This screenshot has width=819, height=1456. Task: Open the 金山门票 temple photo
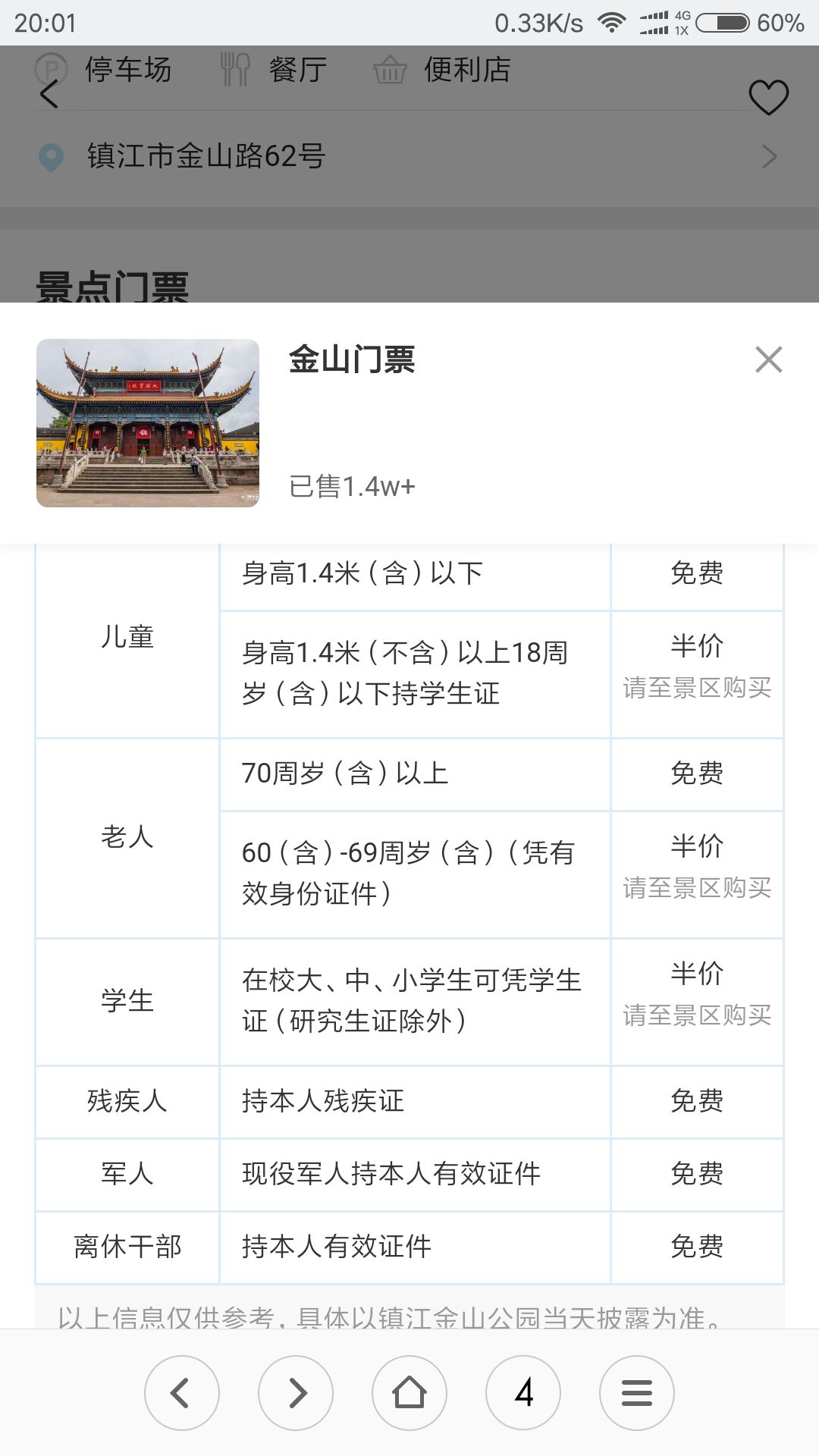coord(148,423)
